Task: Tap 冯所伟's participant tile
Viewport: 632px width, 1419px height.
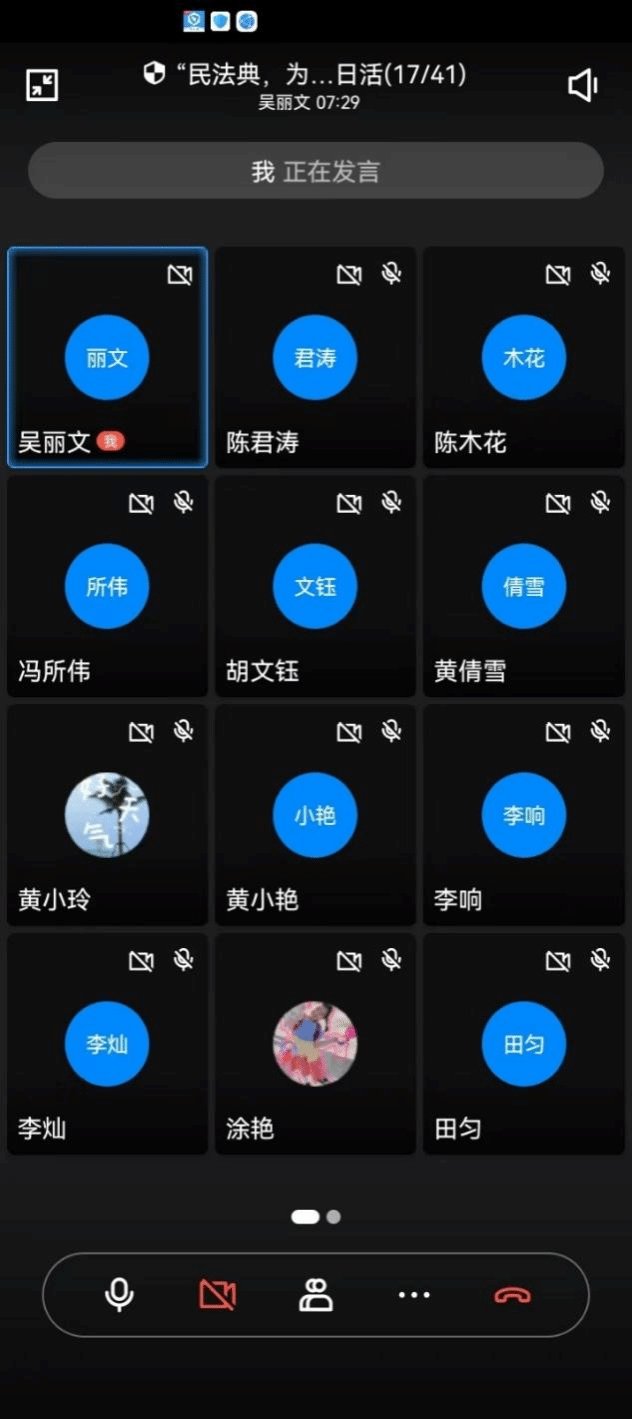Action: (107, 586)
